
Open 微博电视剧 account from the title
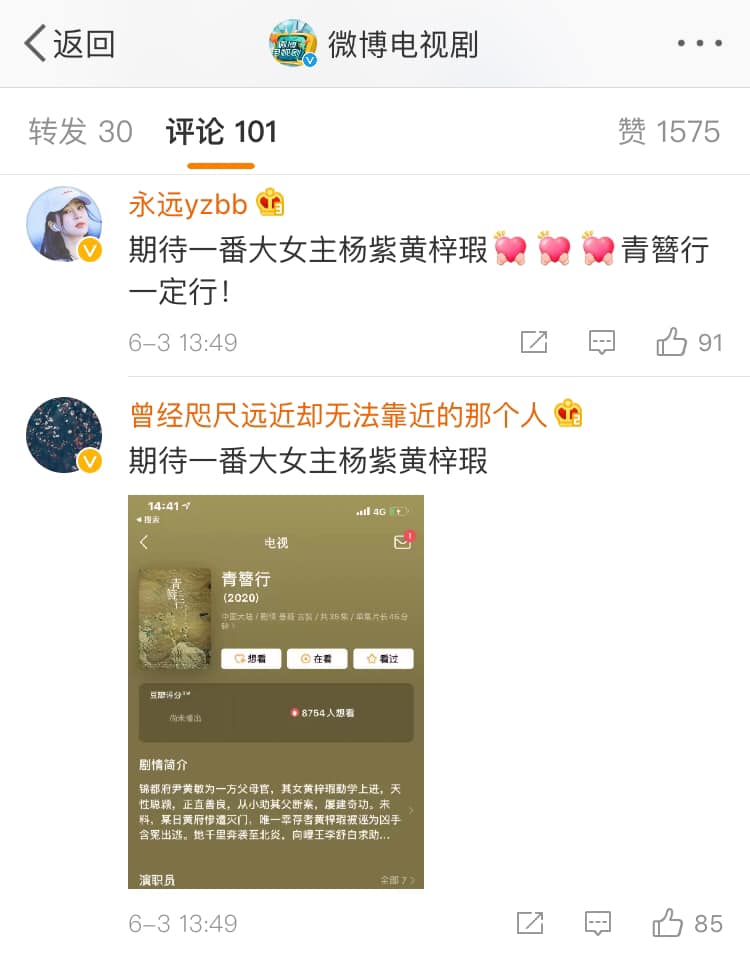click(x=375, y=44)
